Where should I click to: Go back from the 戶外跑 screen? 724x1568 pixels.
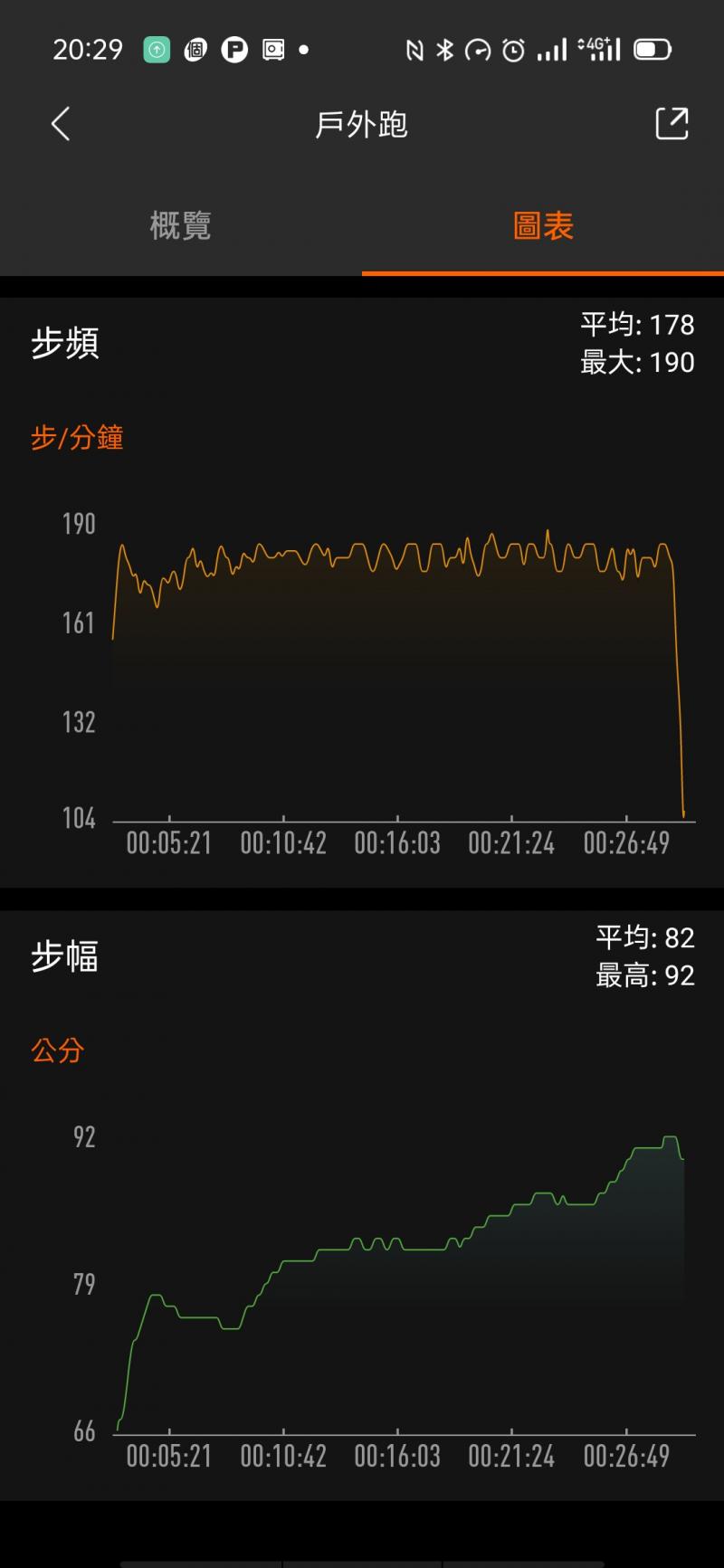61,124
